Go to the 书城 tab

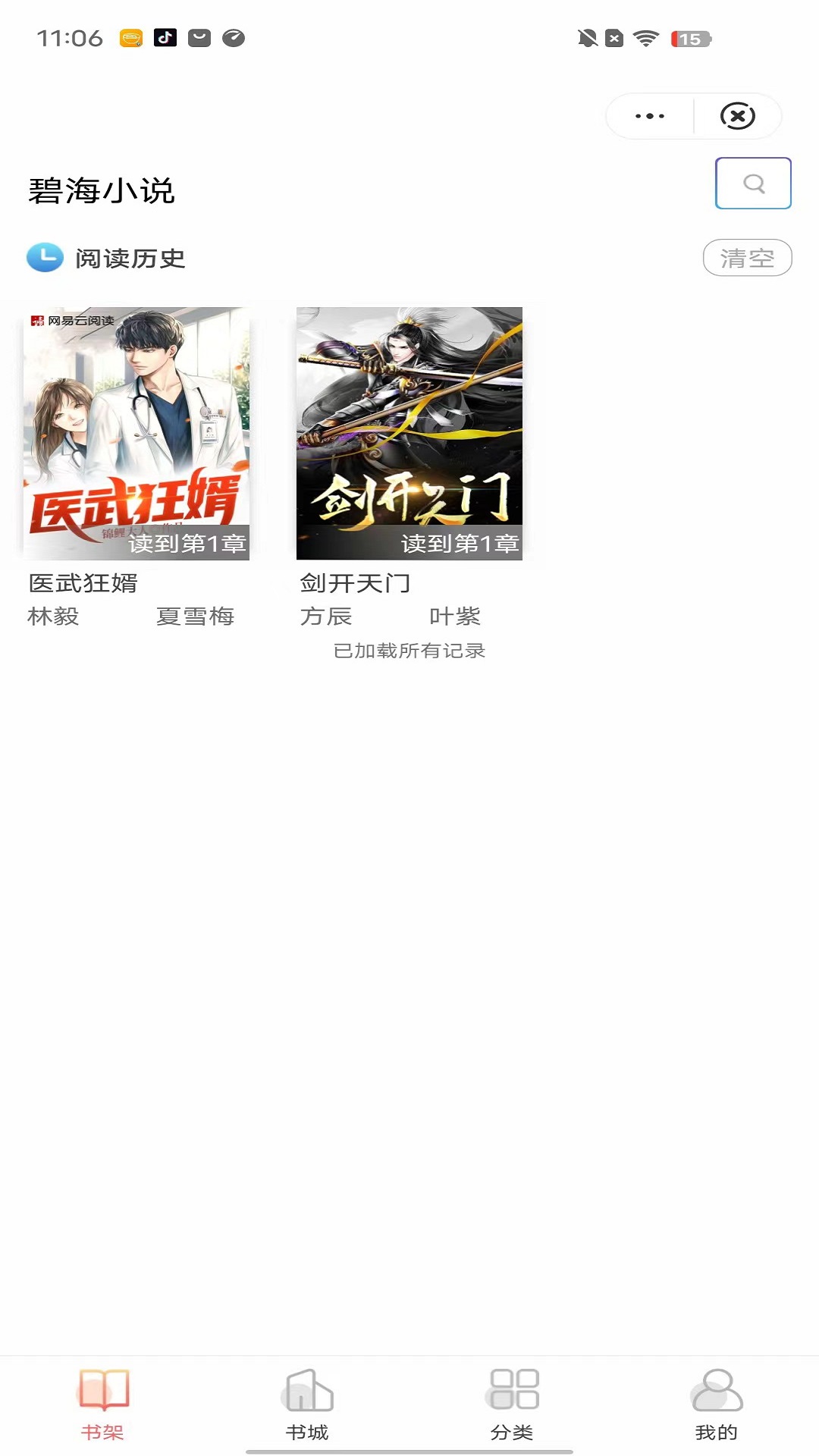click(307, 1404)
